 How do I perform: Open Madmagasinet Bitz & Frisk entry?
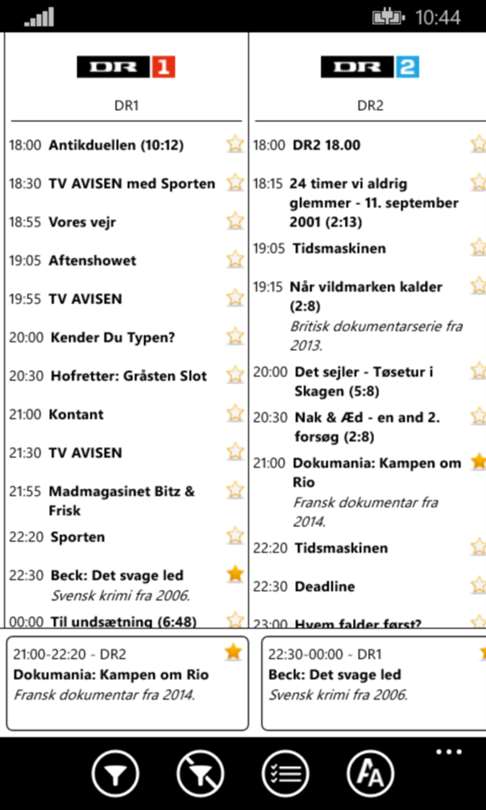(121, 501)
